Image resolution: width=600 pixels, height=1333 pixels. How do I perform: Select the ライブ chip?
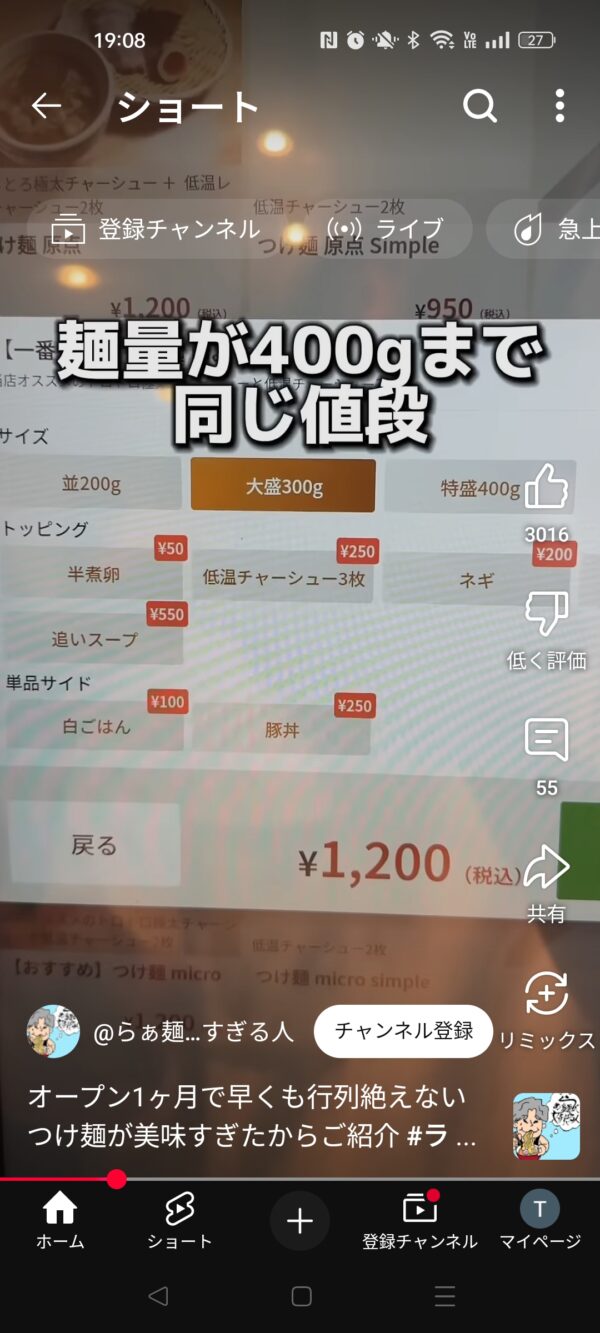coord(386,230)
